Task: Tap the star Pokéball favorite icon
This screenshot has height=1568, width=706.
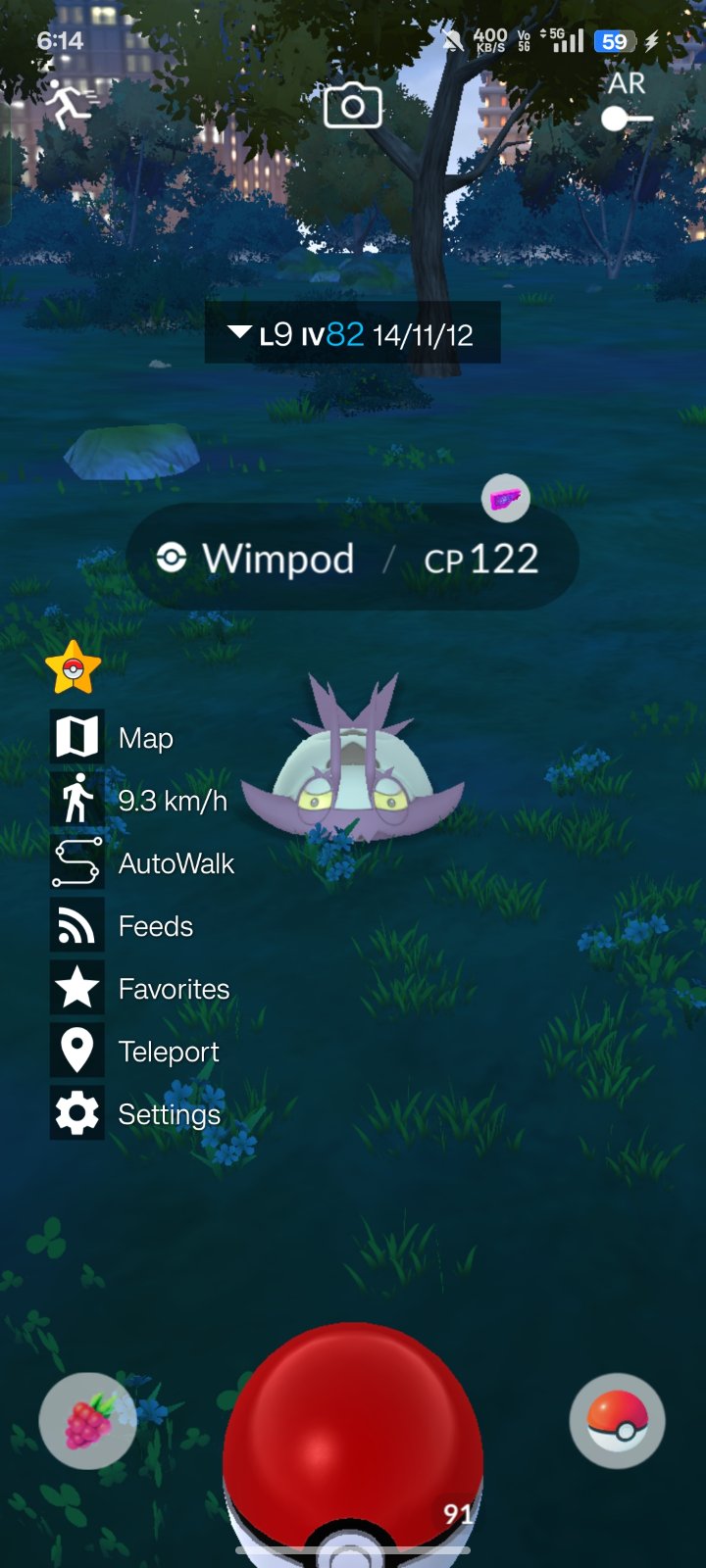Action: pos(74,668)
